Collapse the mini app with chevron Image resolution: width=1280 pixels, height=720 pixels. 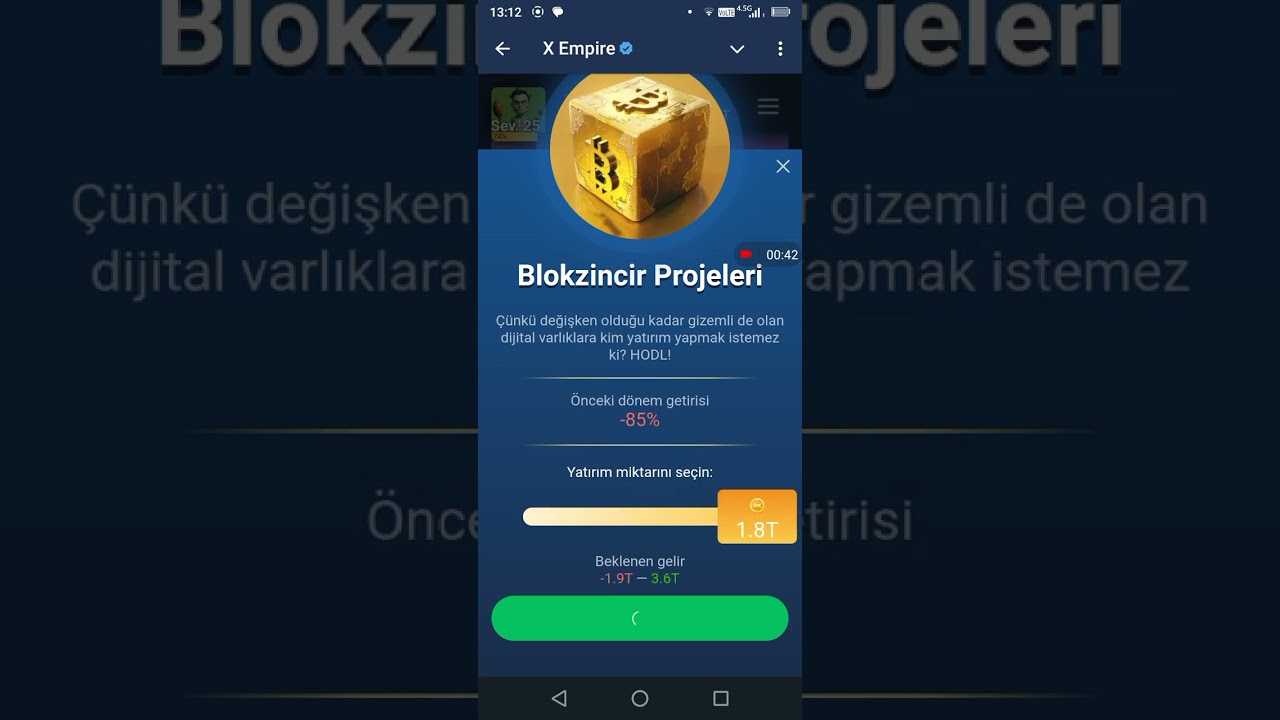(x=737, y=49)
